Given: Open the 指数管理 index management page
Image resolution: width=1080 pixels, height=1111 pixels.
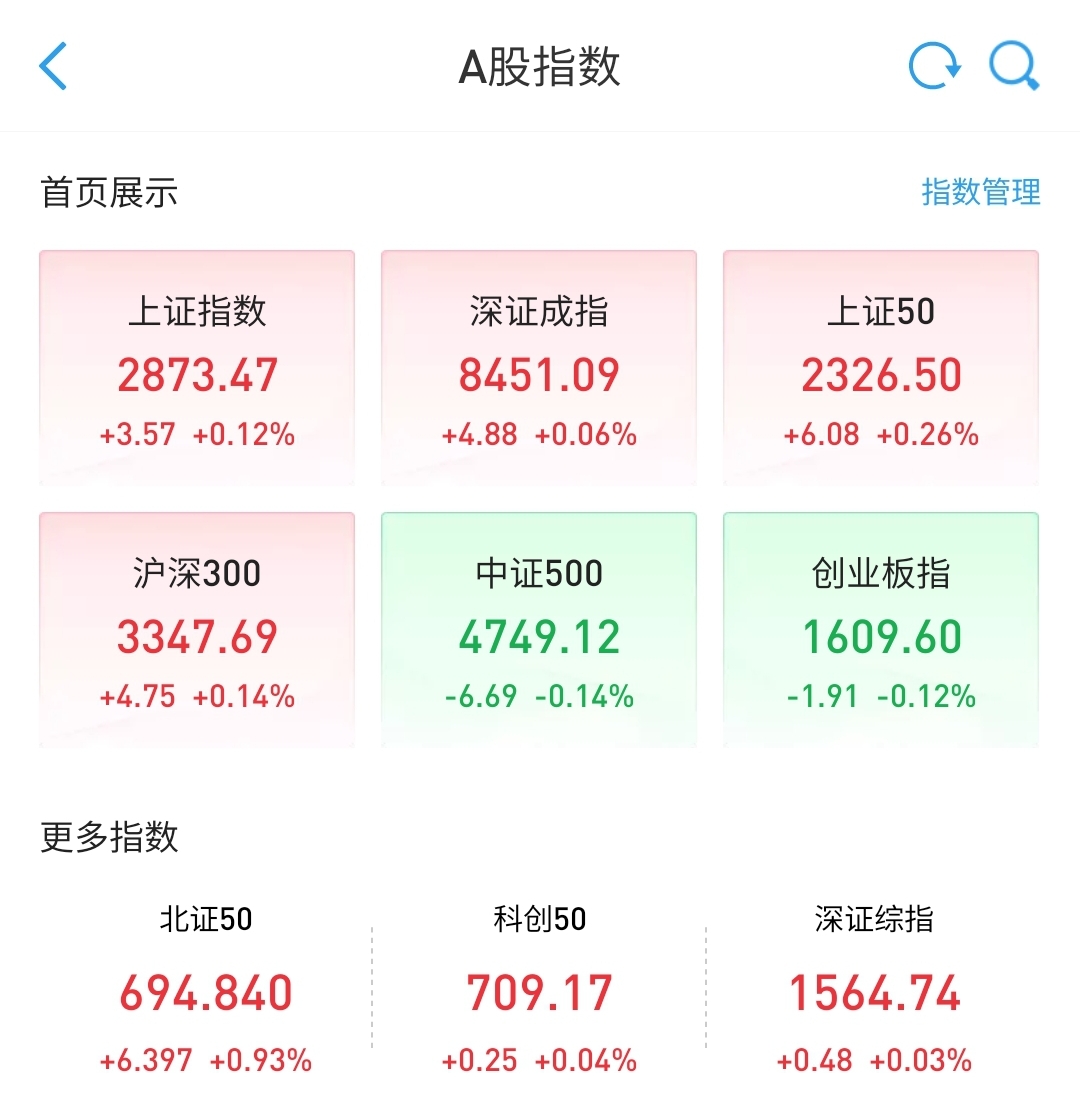Looking at the screenshot, I should (x=981, y=191).
